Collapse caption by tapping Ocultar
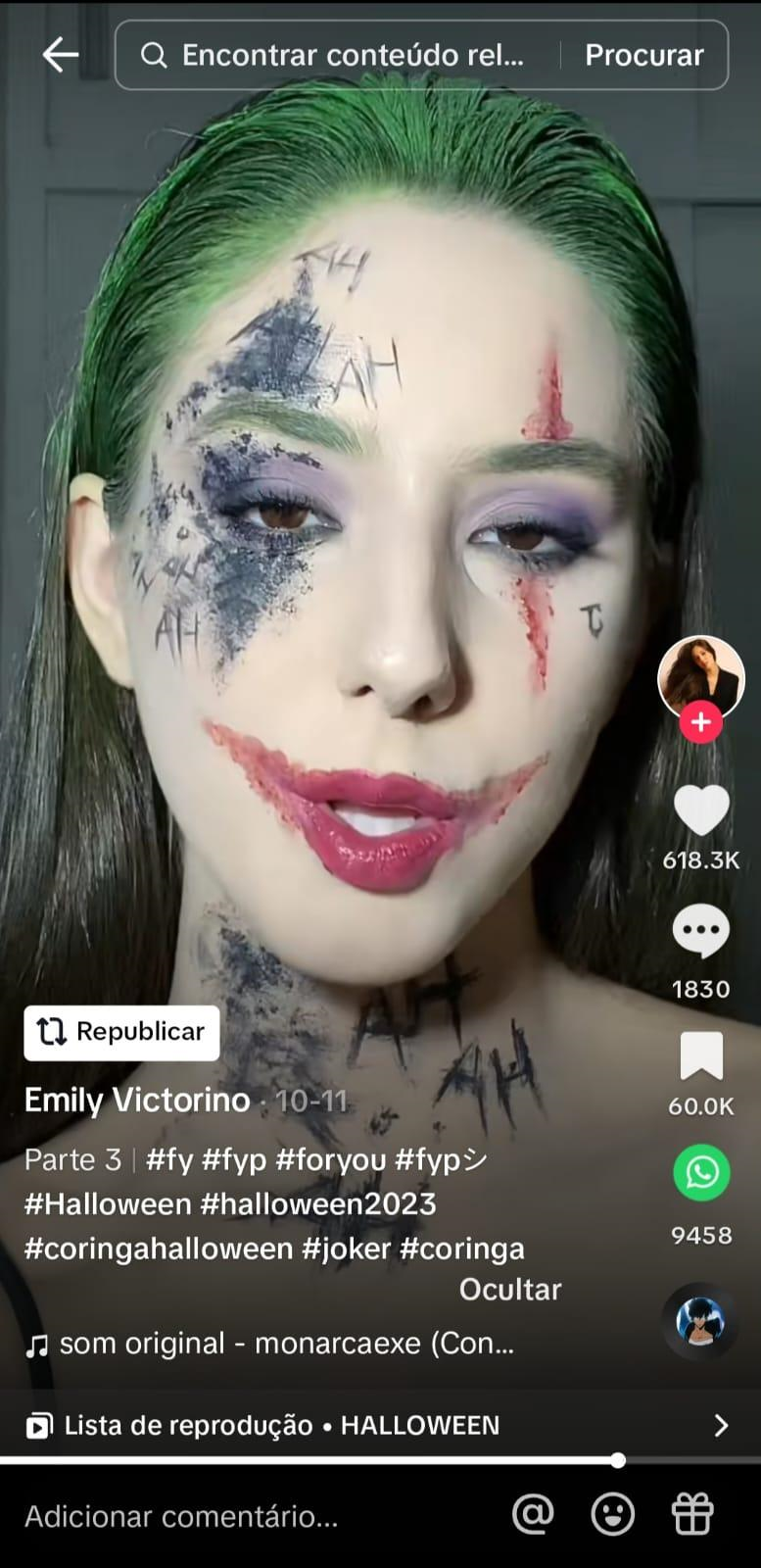The height and width of the screenshot is (1568, 761). [509, 1290]
